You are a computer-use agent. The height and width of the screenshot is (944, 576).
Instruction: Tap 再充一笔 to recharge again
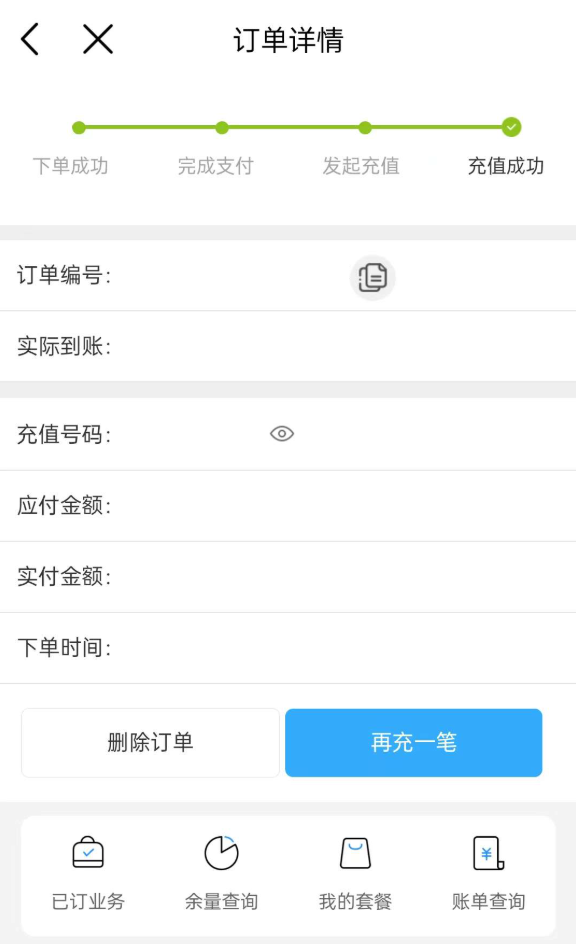point(413,742)
